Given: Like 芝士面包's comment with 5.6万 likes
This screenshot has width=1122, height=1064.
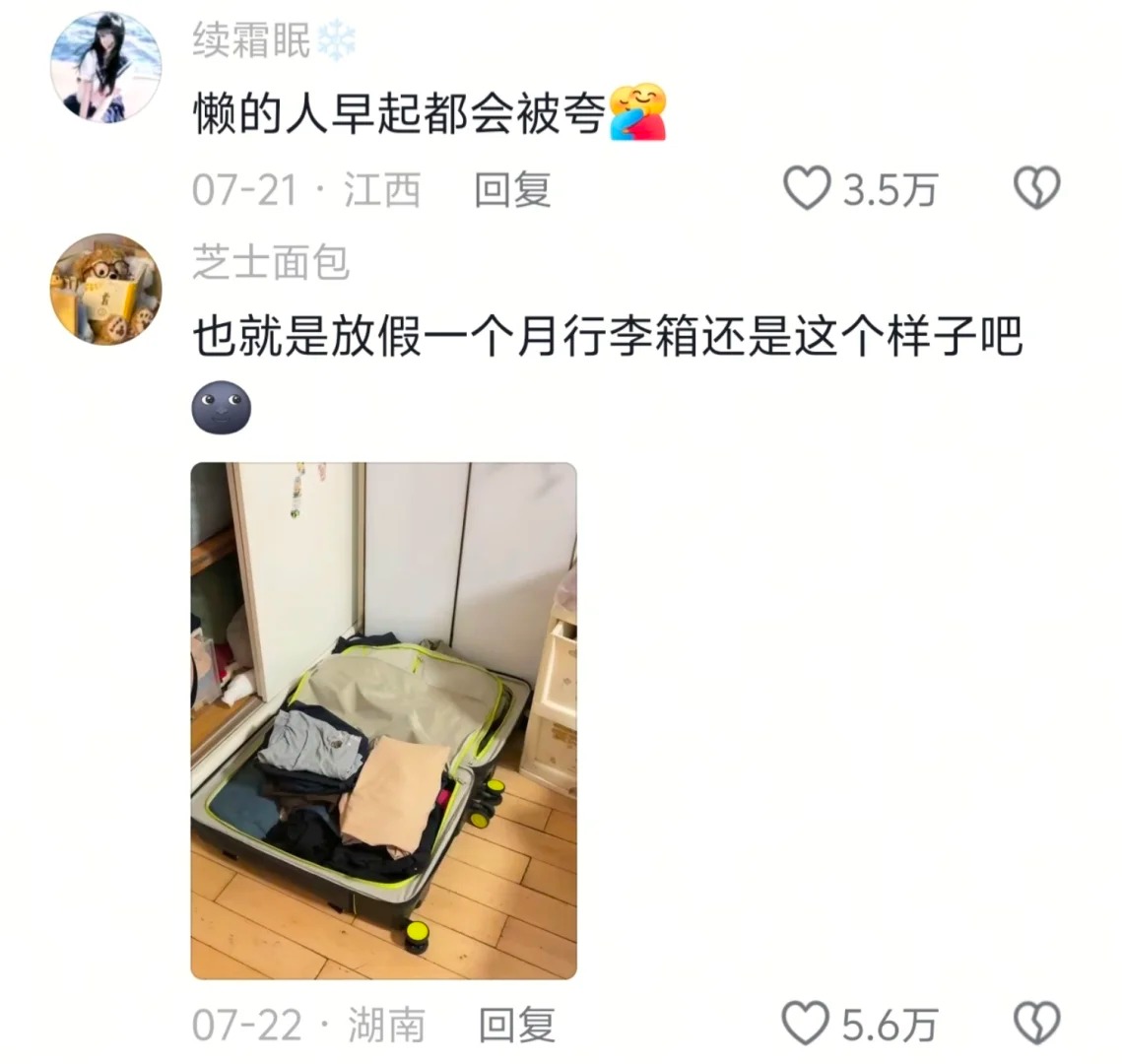Looking at the screenshot, I should click(x=806, y=1024).
